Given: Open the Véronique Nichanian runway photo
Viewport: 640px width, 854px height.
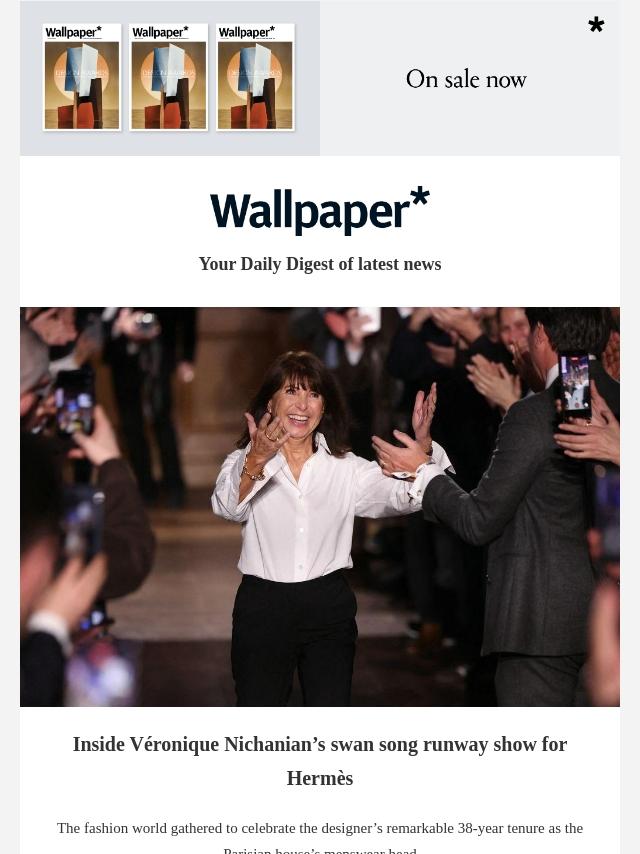Looking at the screenshot, I should [320, 507].
